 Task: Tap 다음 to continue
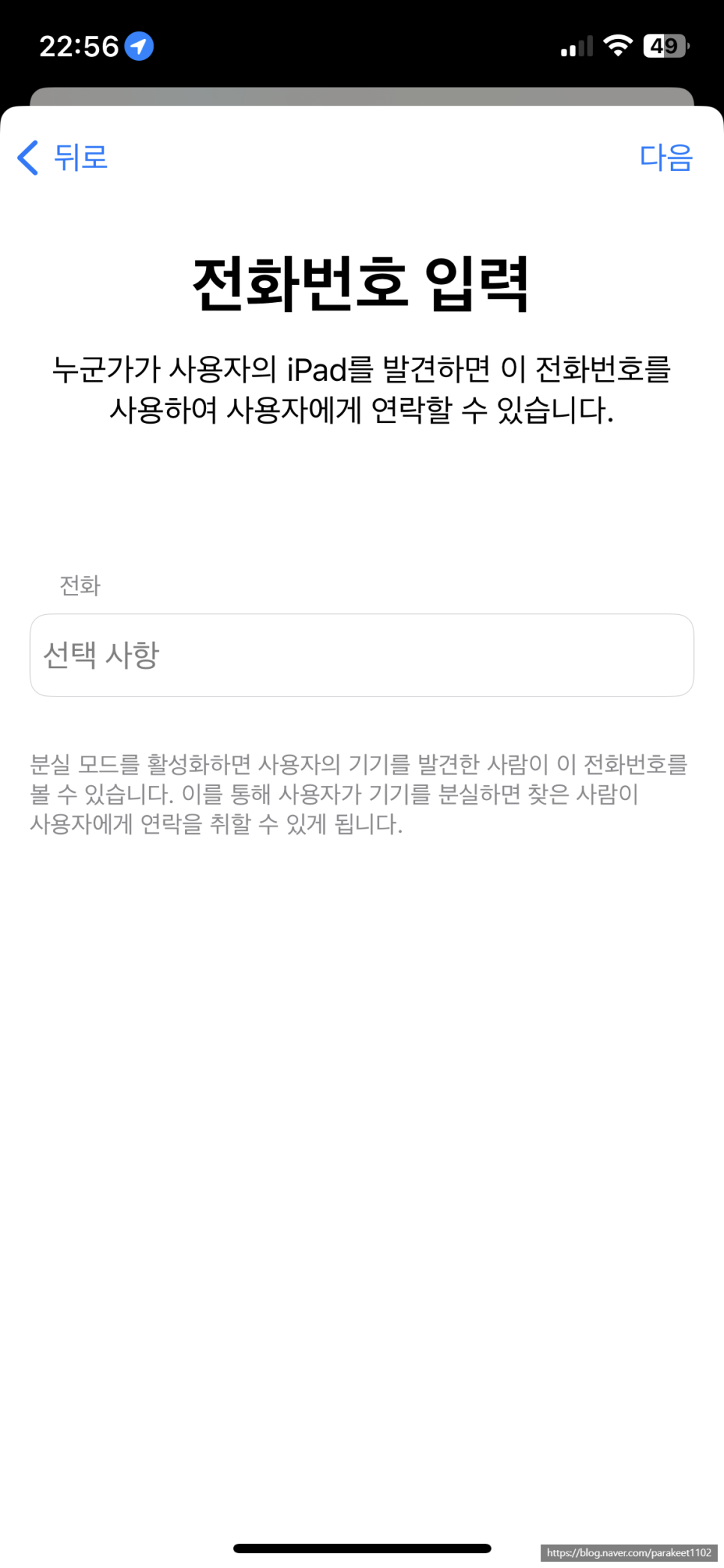[x=666, y=157]
